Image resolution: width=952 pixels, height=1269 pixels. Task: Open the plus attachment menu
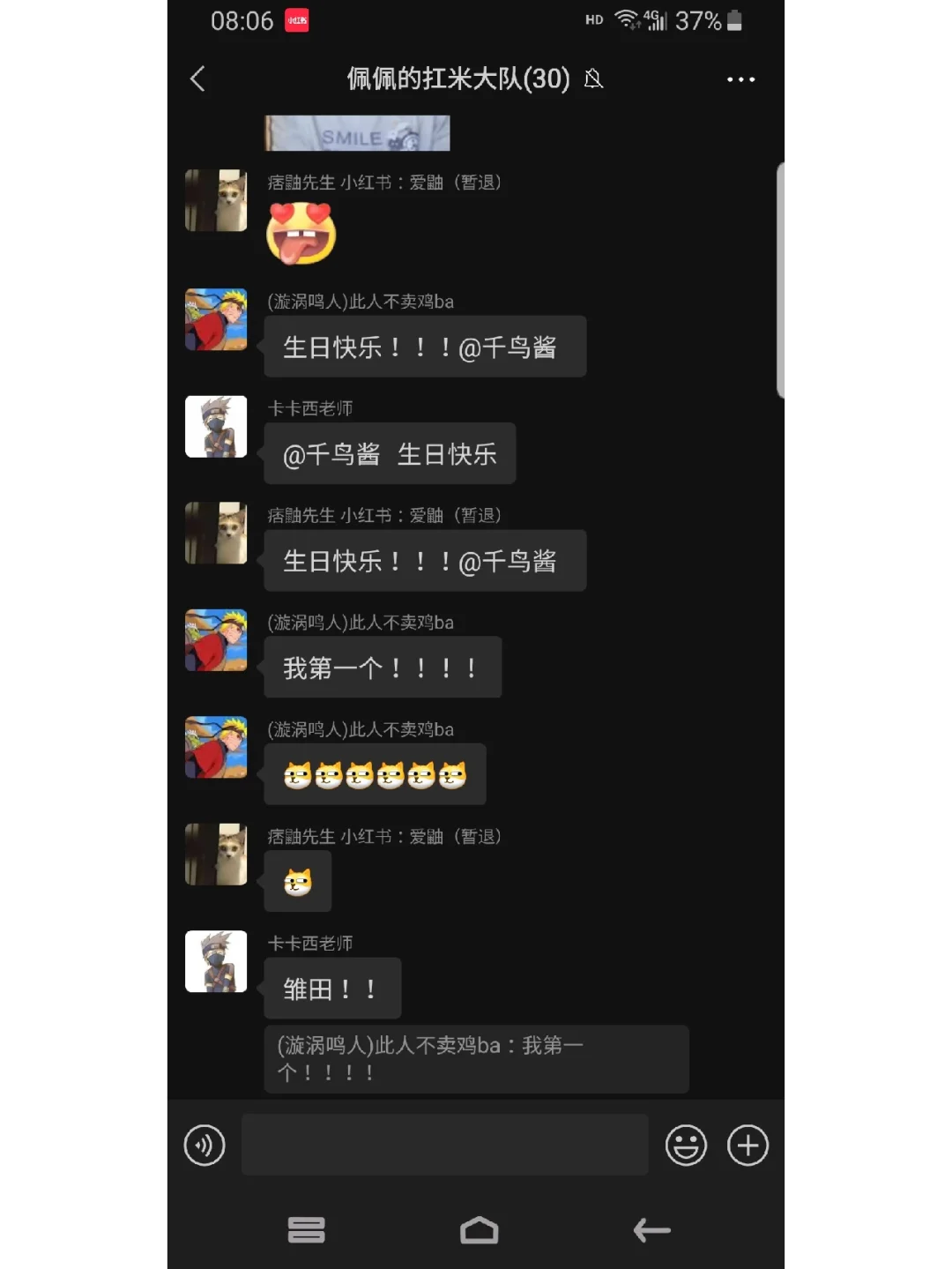tap(747, 1146)
